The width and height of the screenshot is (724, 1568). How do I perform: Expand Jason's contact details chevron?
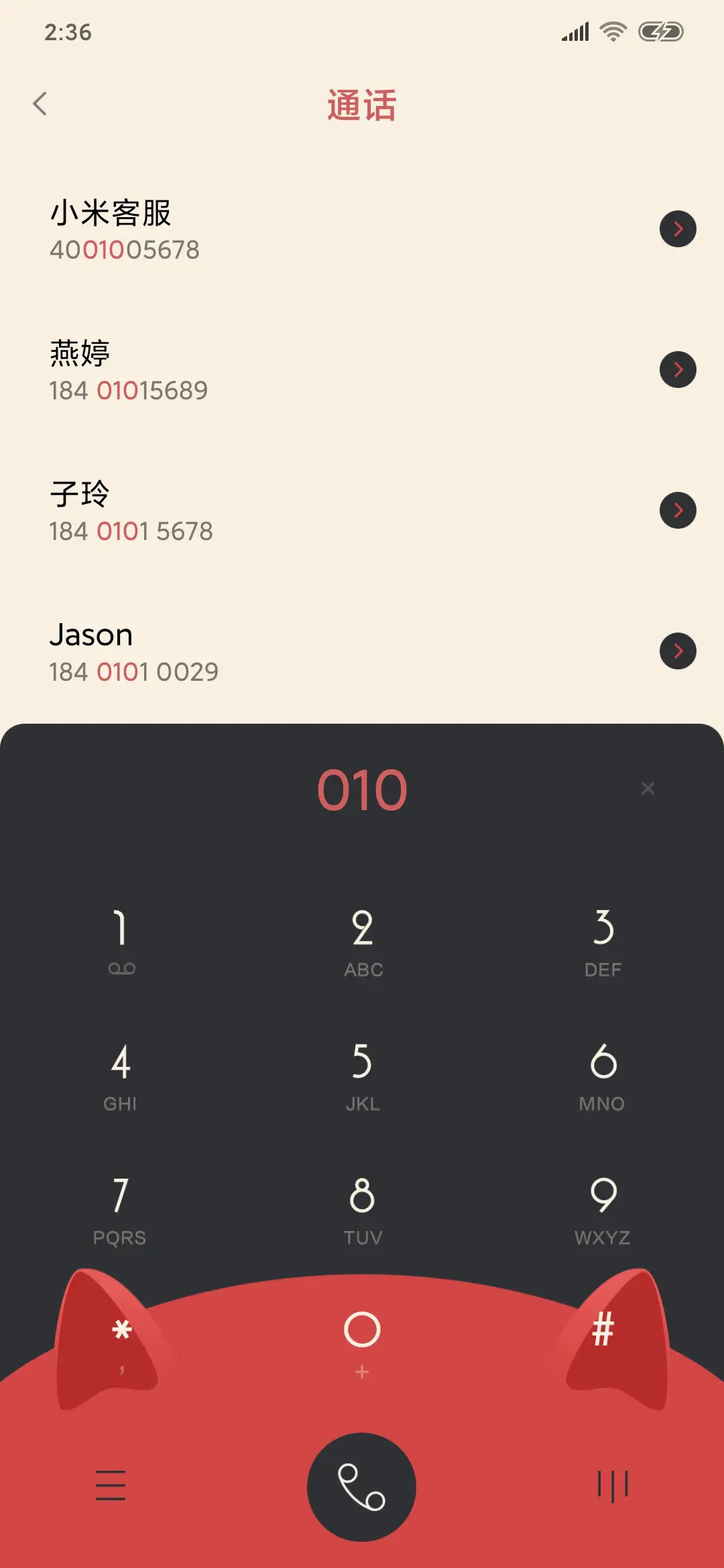tap(678, 649)
